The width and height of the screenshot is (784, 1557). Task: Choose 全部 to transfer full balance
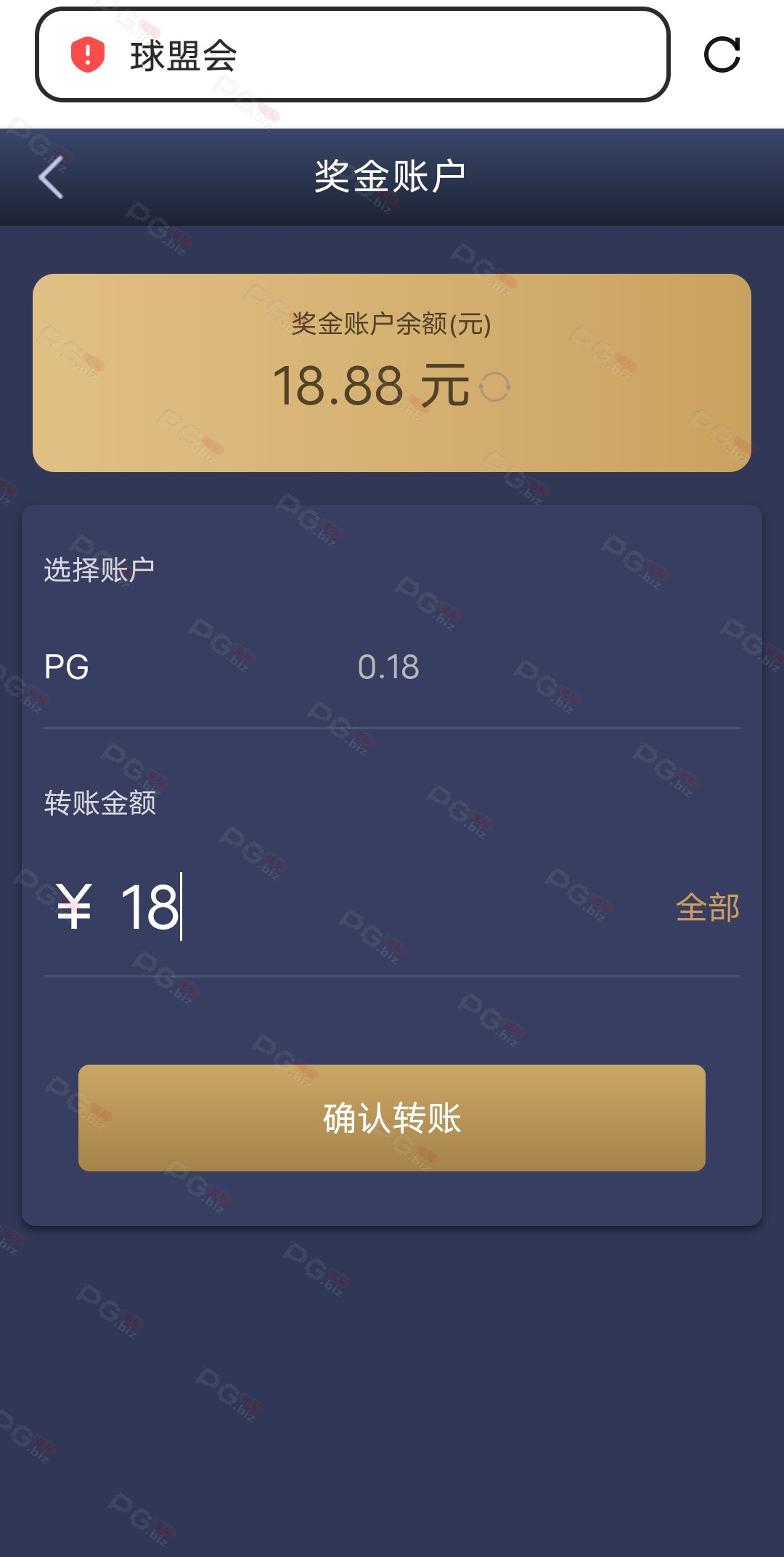click(x=708, y=908)
